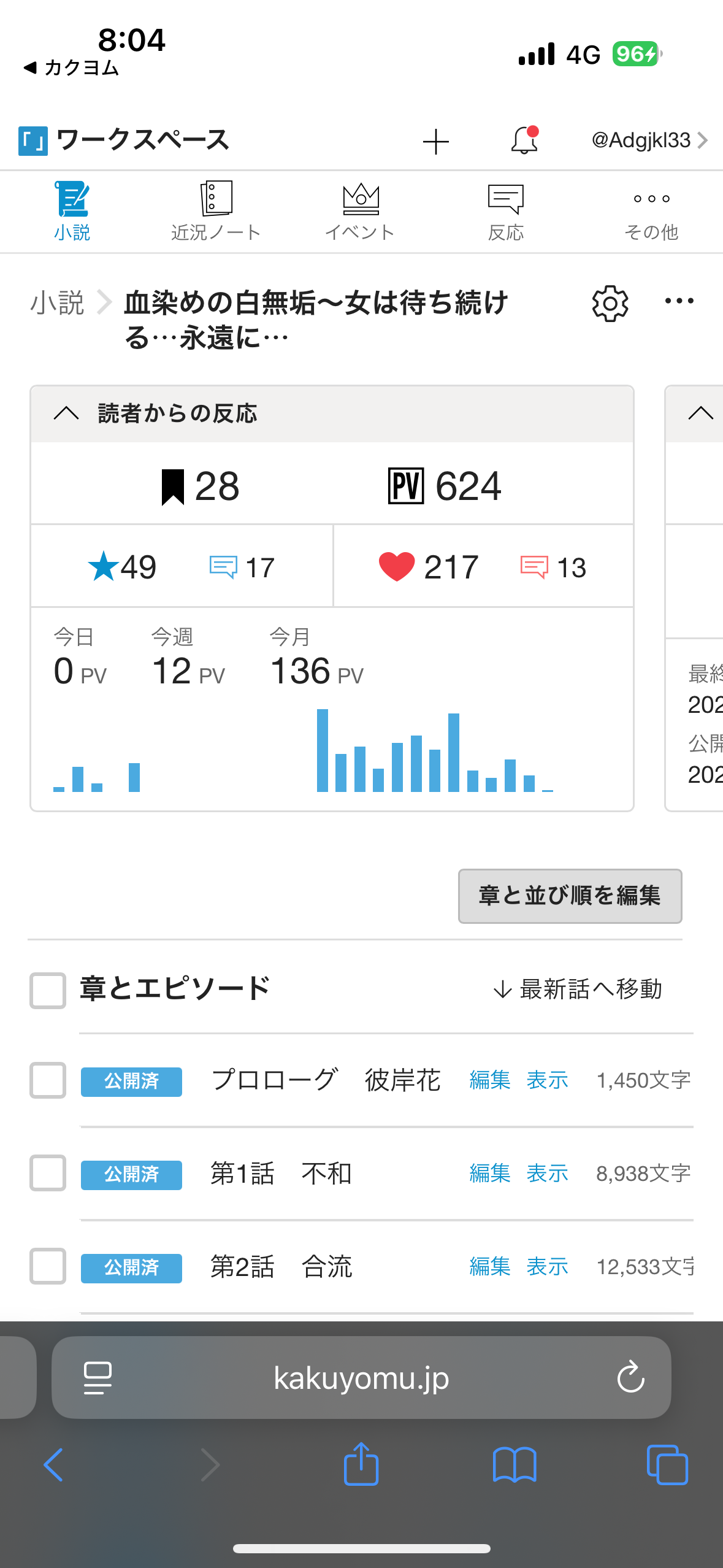Open the その他 tab
This screenshot has height=1568, width=723.
(x=651, y=212)
